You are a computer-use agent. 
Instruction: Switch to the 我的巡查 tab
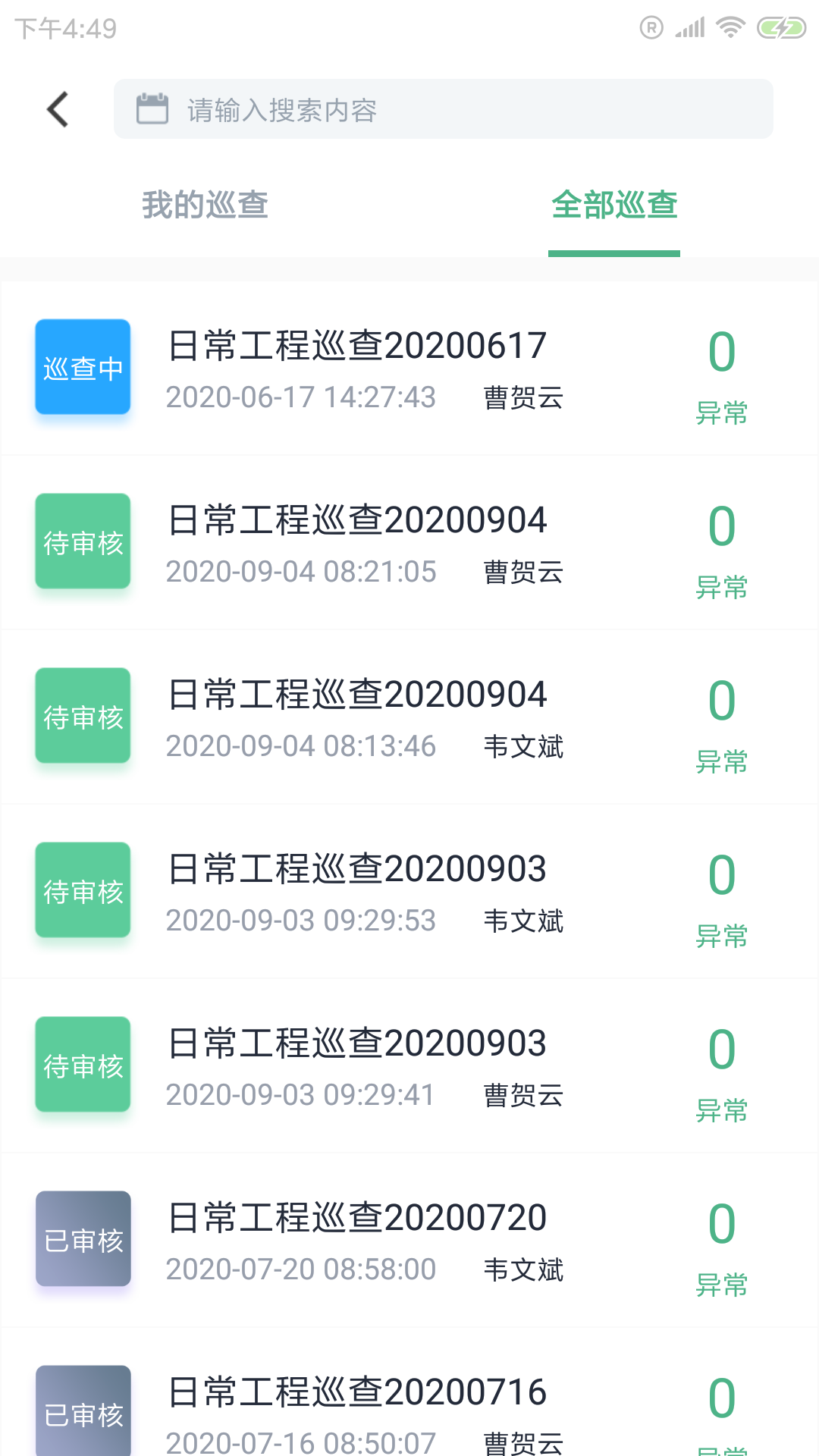click(205, 205)
